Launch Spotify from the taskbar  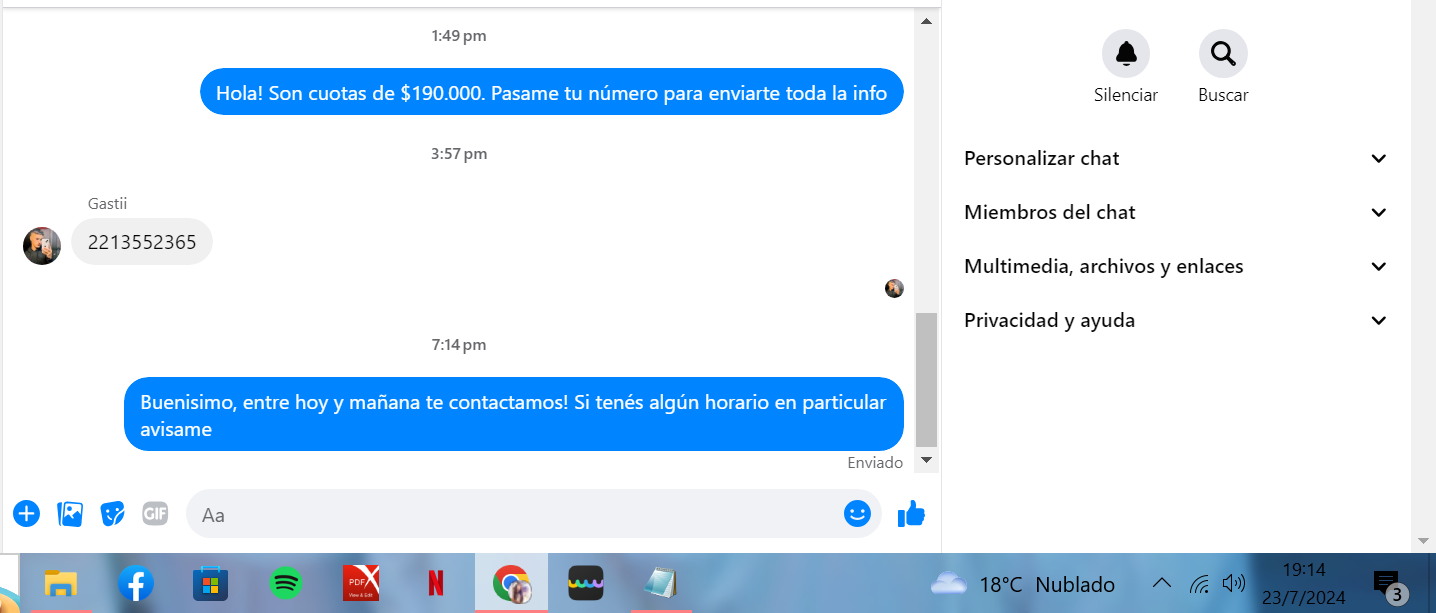pos(286,583)
